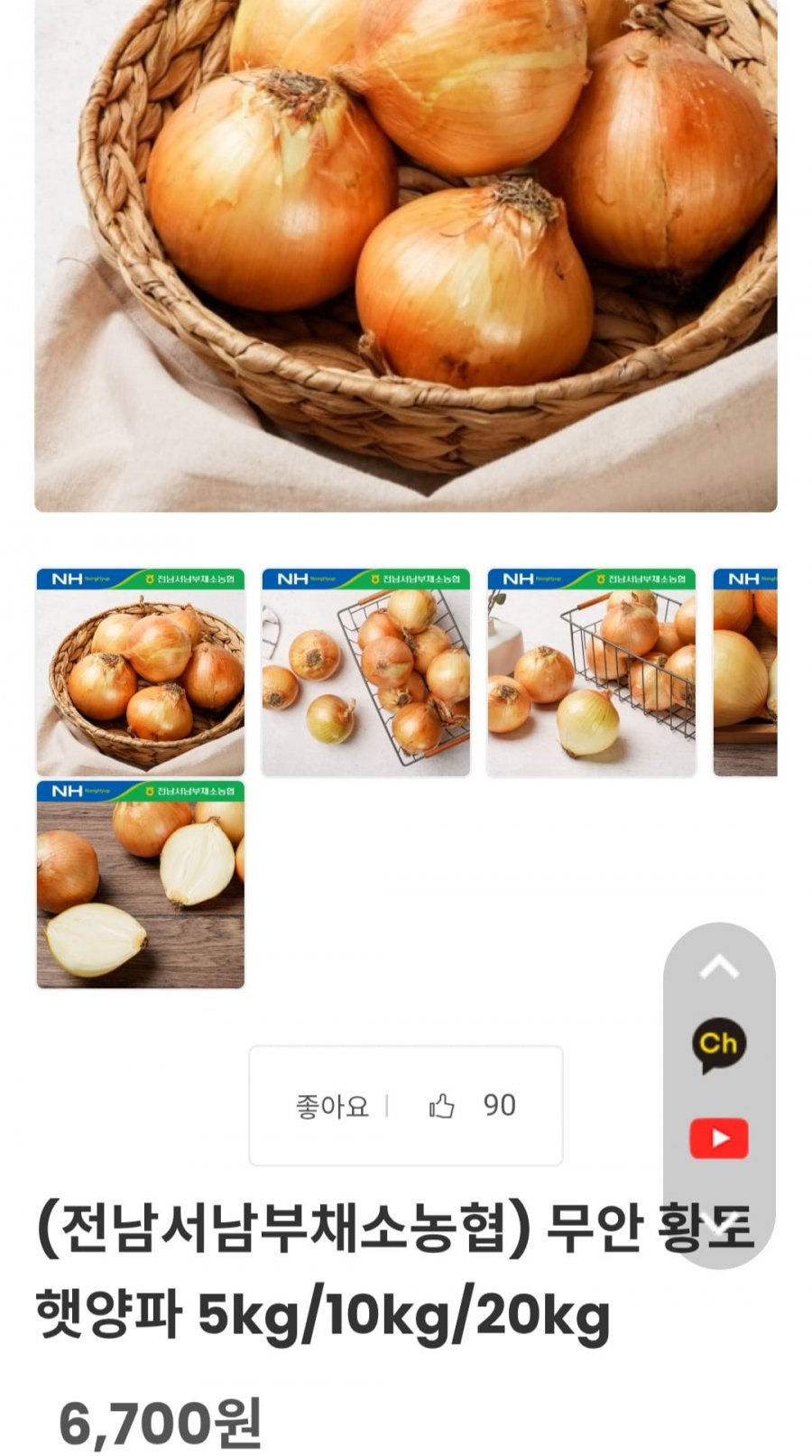The width and height of the screenshot is (812, 1456).
Task: Select the cut onions on wood thumbnail
Action: pos(141,885)
